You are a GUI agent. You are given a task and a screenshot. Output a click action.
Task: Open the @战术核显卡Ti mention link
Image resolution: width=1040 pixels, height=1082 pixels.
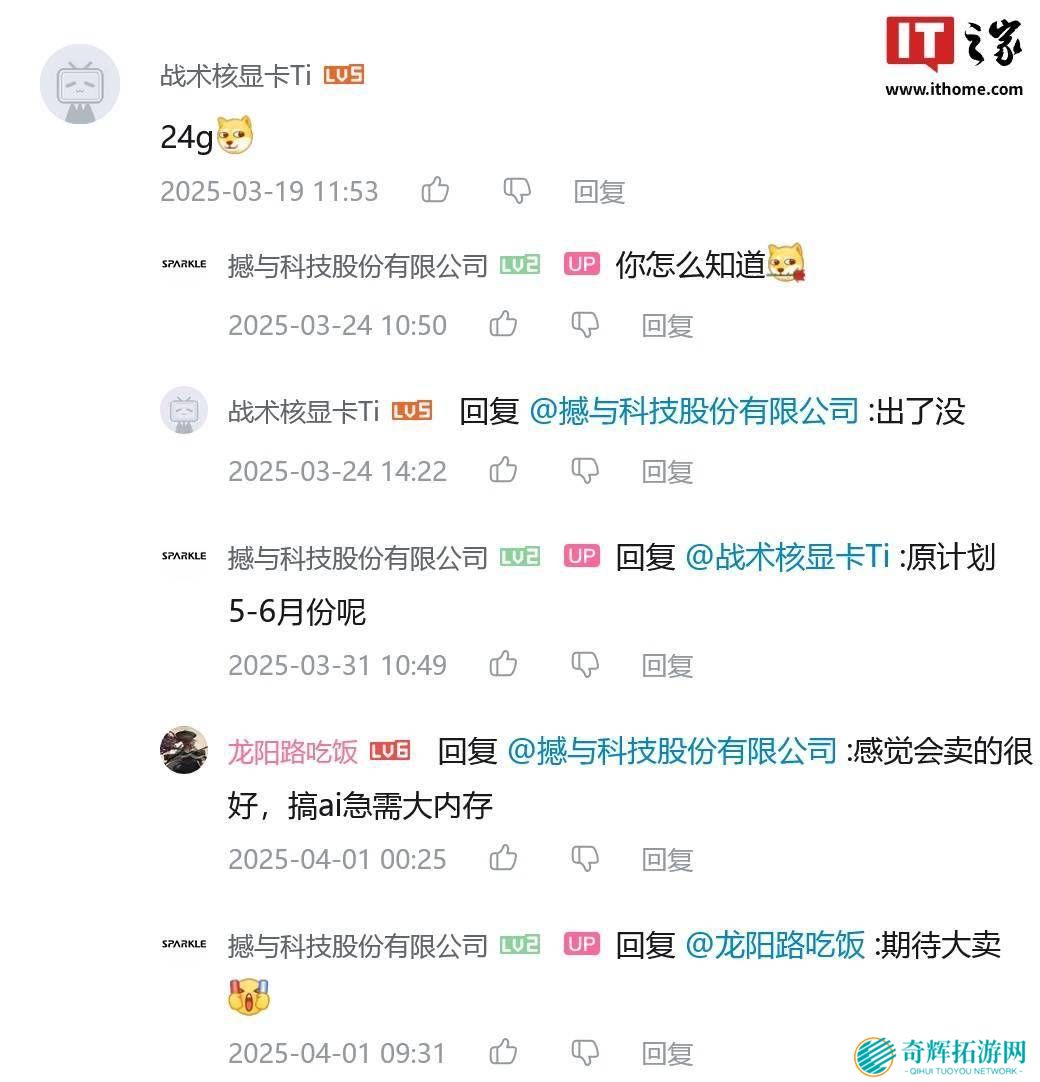click(x=787, y=557)
